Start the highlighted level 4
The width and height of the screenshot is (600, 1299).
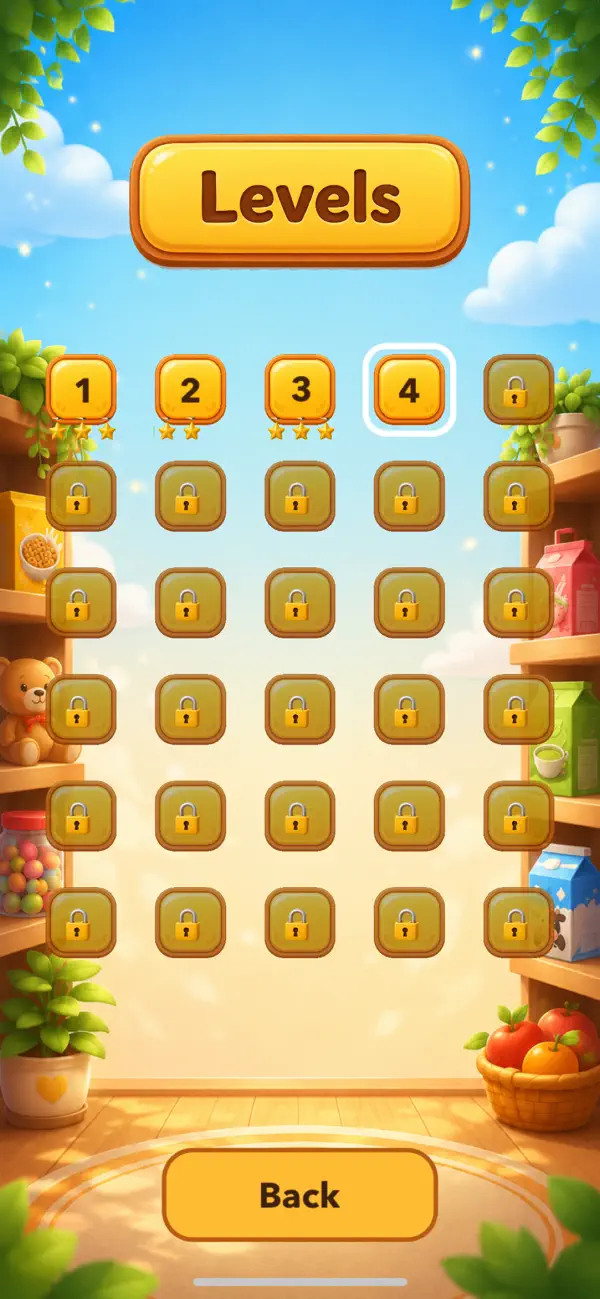409,389
